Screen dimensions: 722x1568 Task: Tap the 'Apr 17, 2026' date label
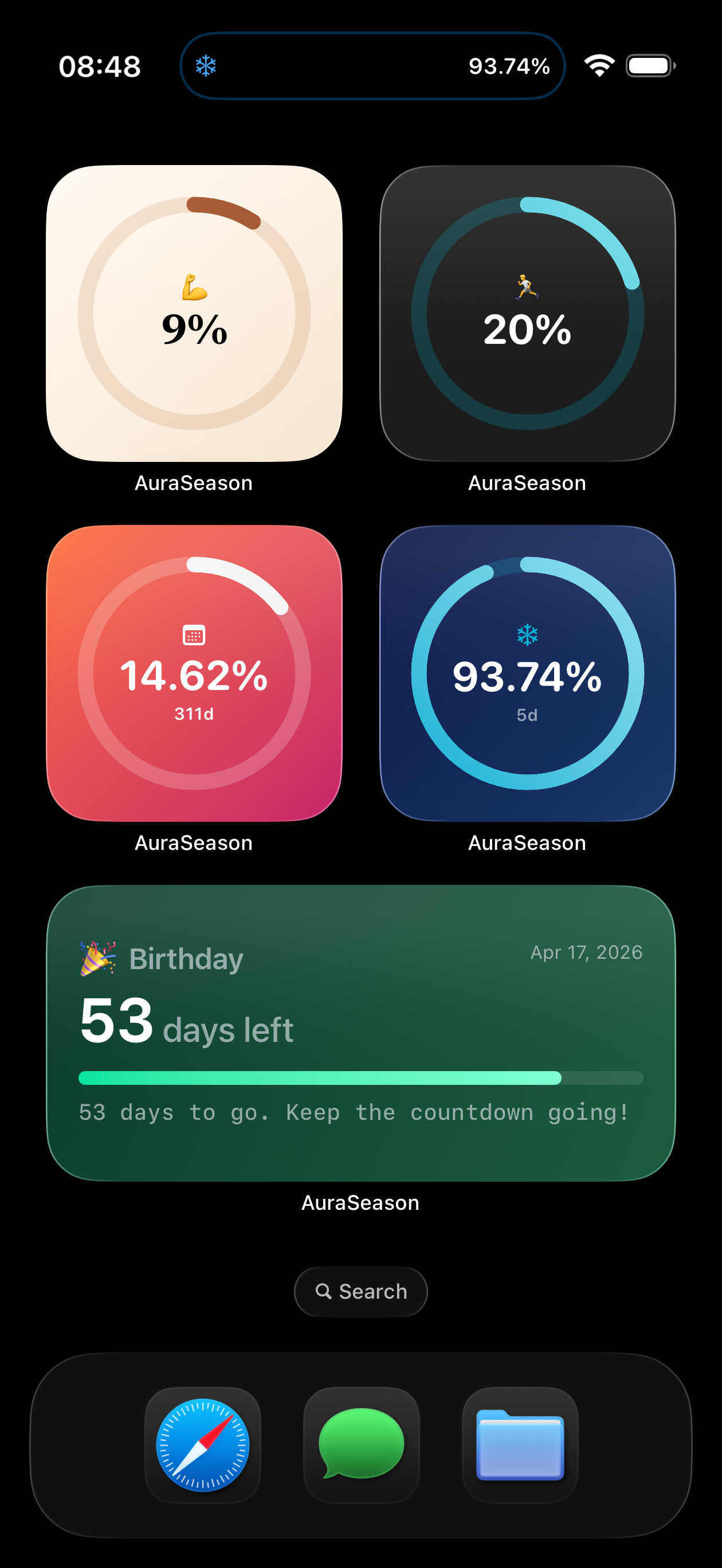click(586, 951)
